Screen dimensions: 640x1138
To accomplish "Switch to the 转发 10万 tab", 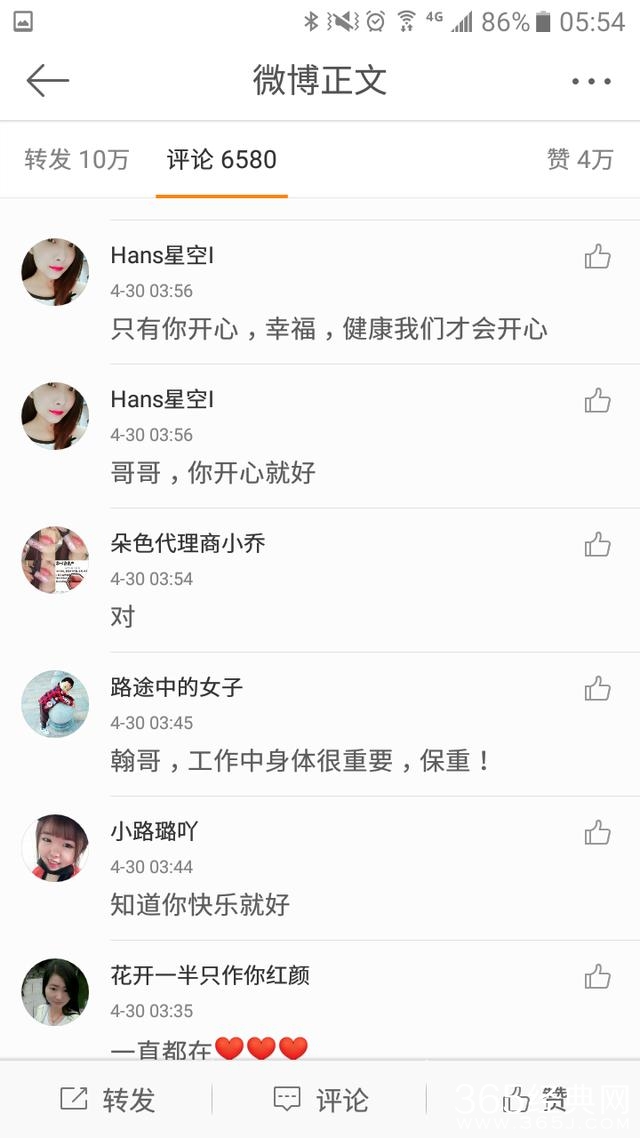I will click(x=77, y=160).
